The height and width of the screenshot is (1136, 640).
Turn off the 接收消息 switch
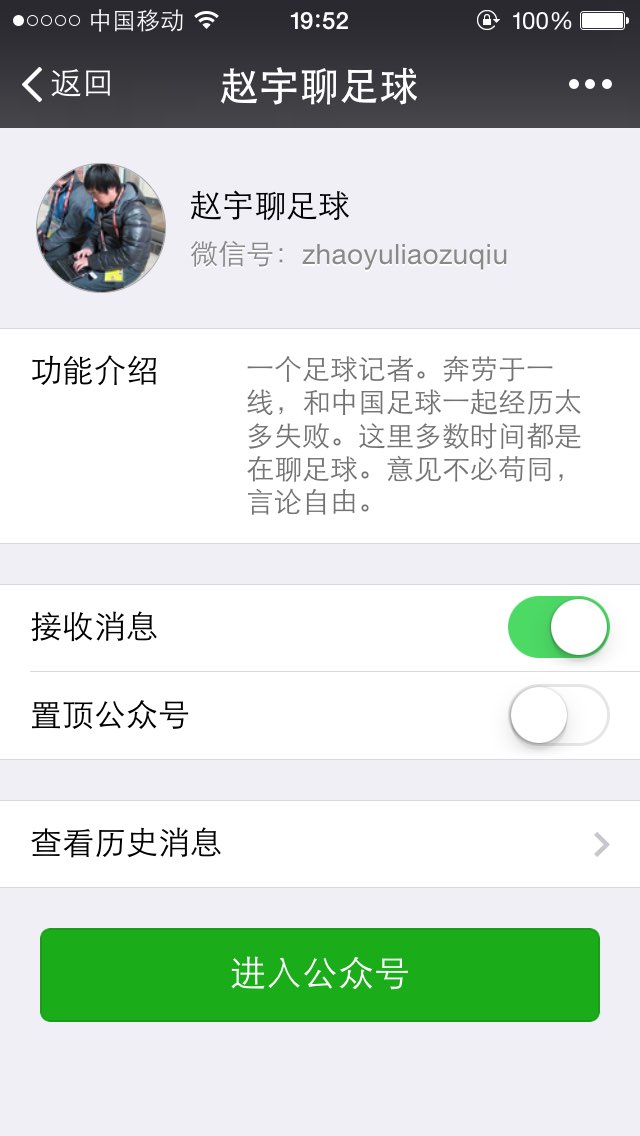point(558,627)
